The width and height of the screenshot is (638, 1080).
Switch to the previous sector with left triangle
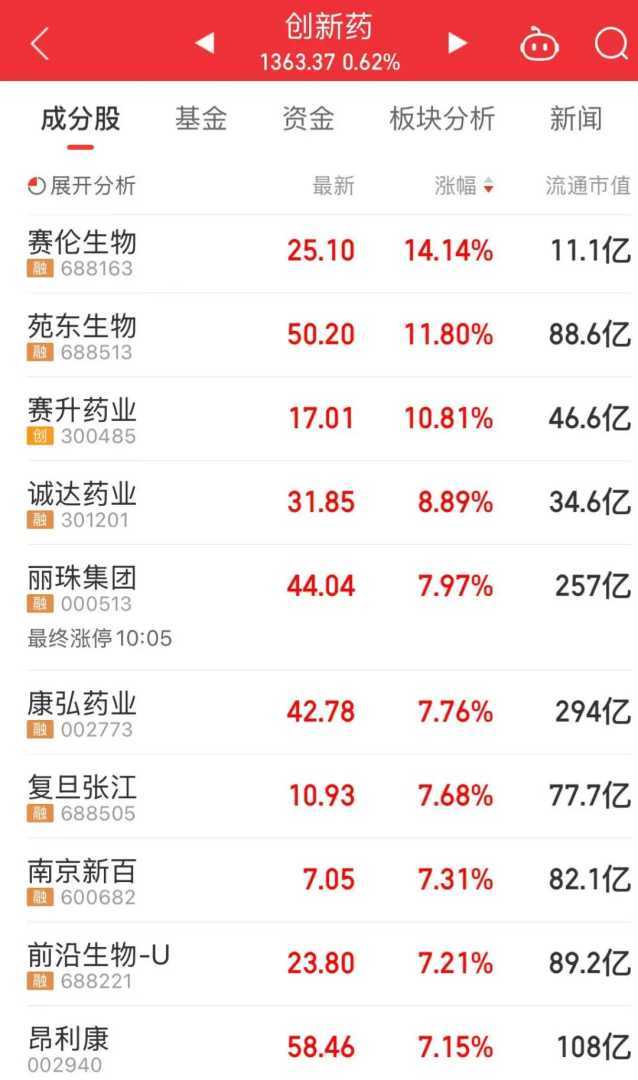[x=204, y=43]
